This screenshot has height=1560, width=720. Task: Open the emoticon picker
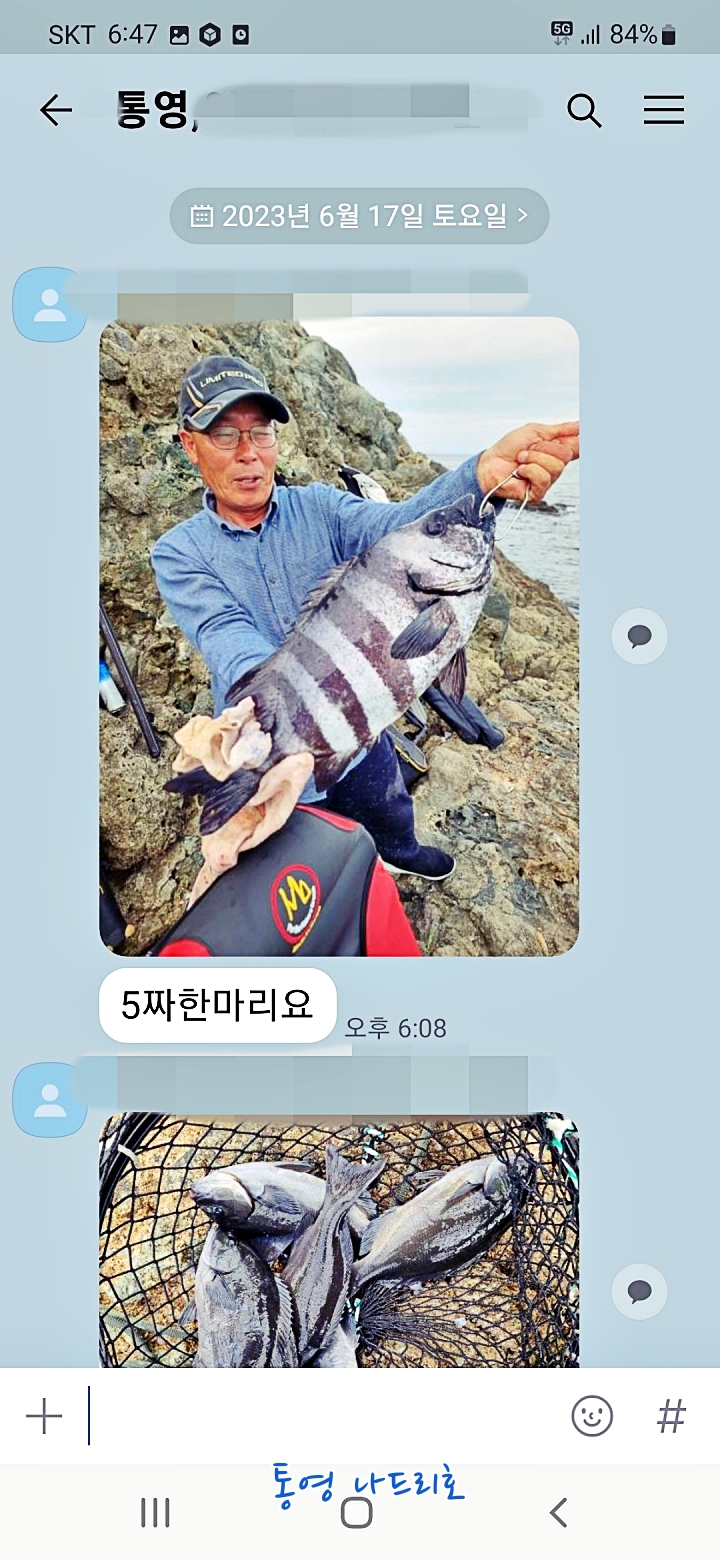coord(592,1416)
